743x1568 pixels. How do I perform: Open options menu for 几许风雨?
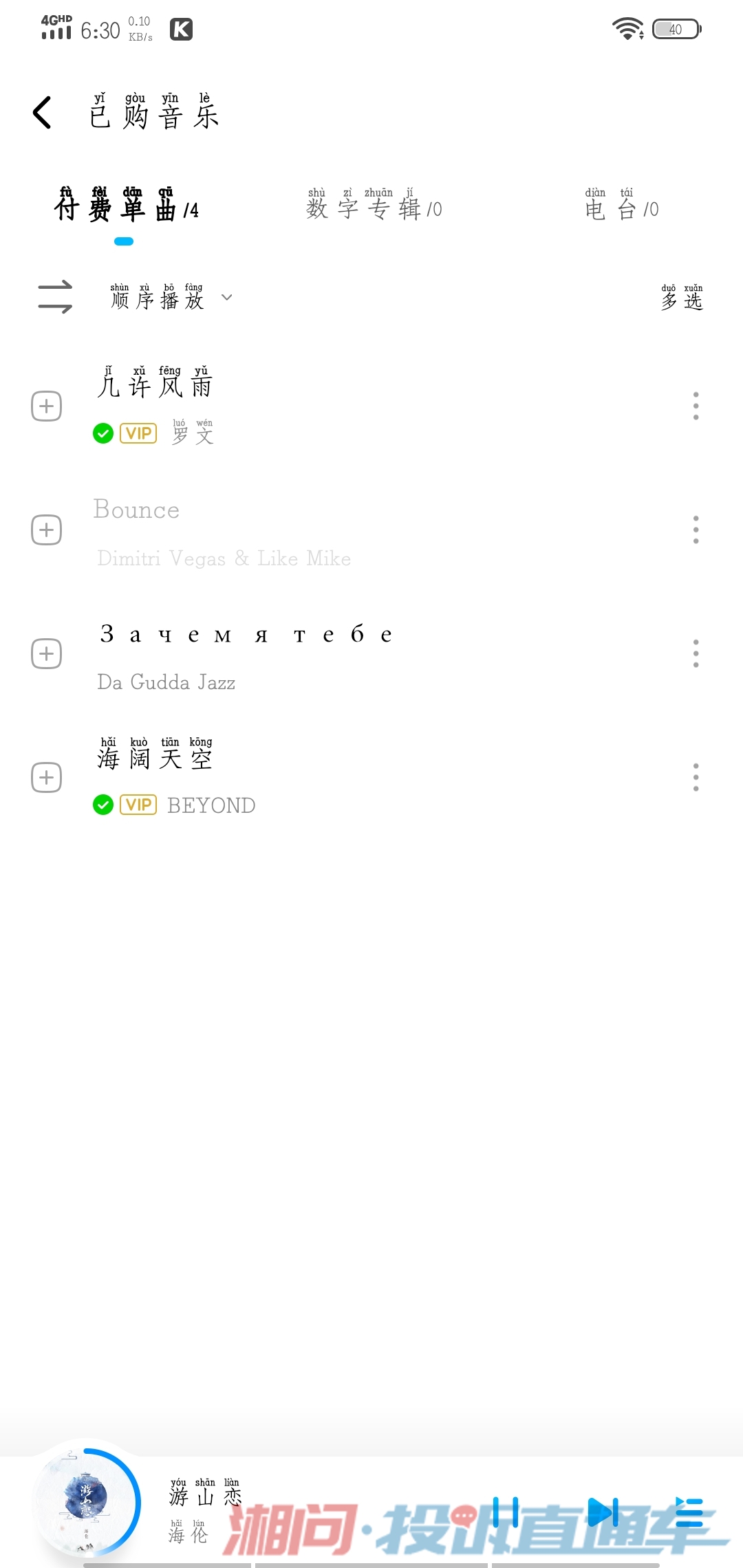click(x=696, y=406)
